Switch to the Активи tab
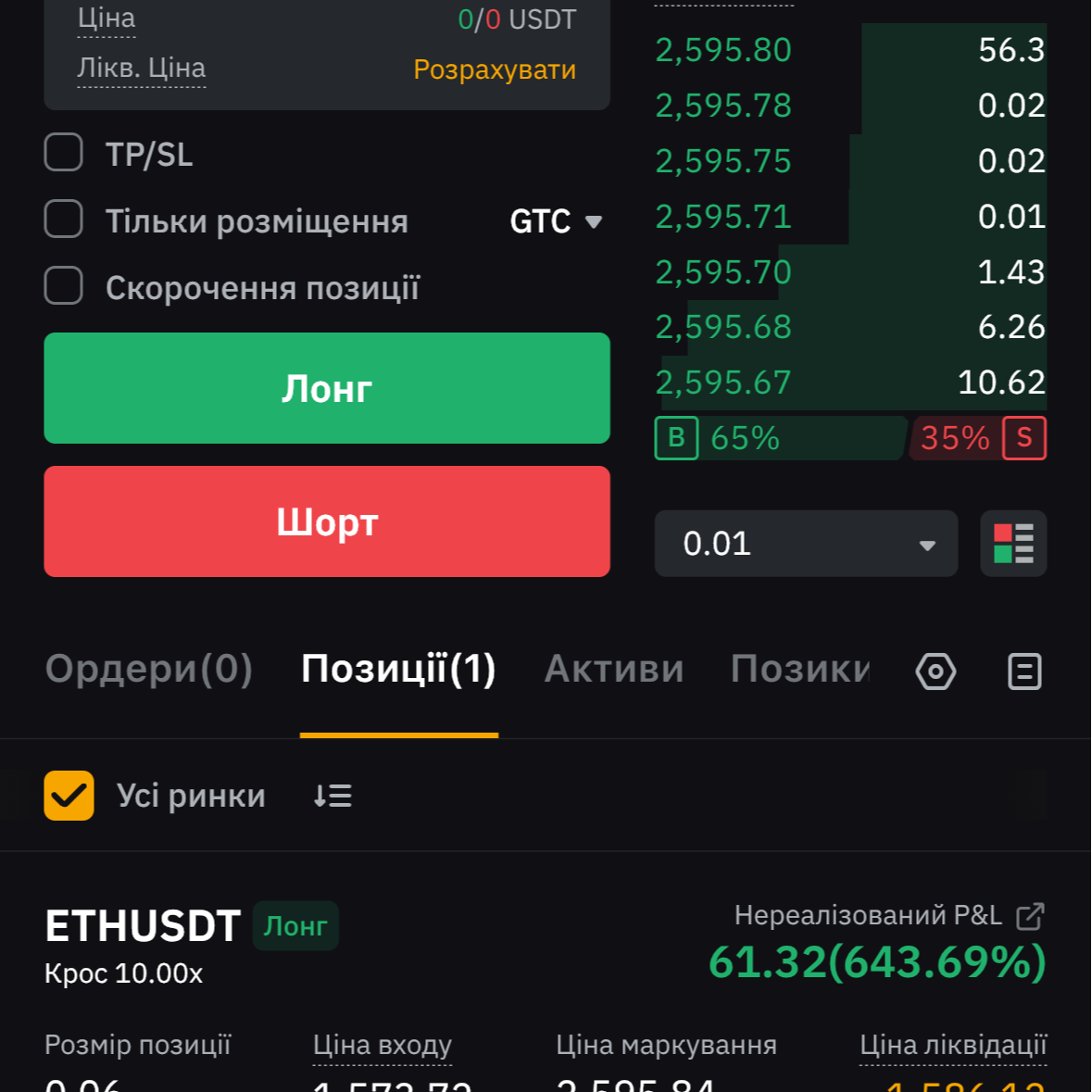1092x1092 pixels. coord(614,669)
